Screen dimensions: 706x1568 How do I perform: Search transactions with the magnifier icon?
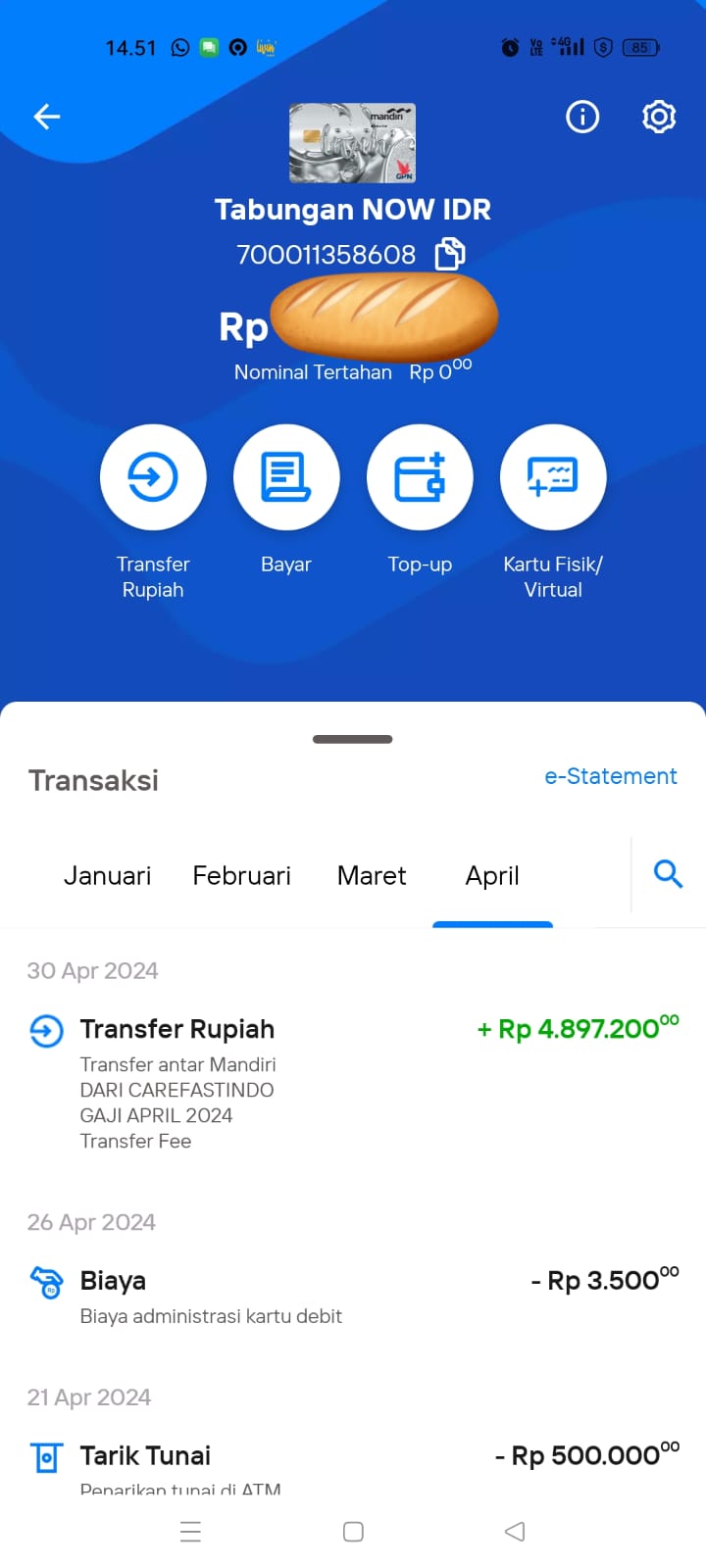click(668, 873)
